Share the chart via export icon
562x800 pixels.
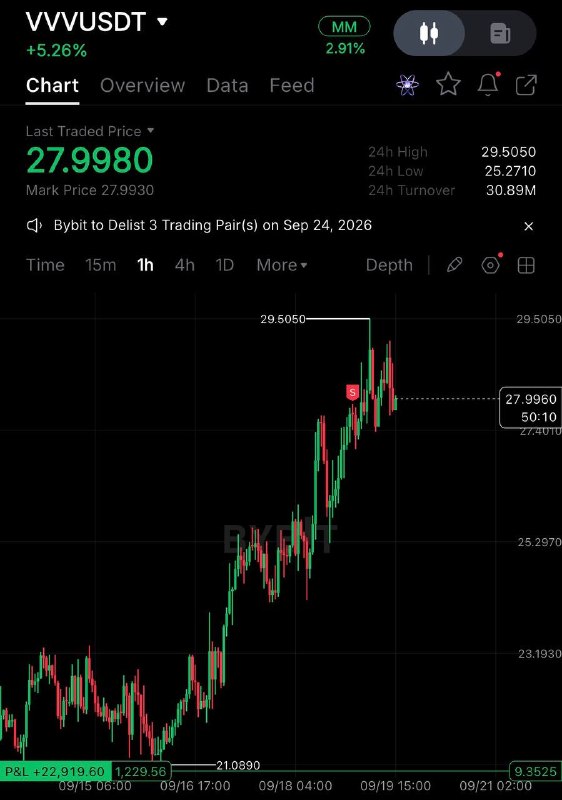click(x=526, y=85)
